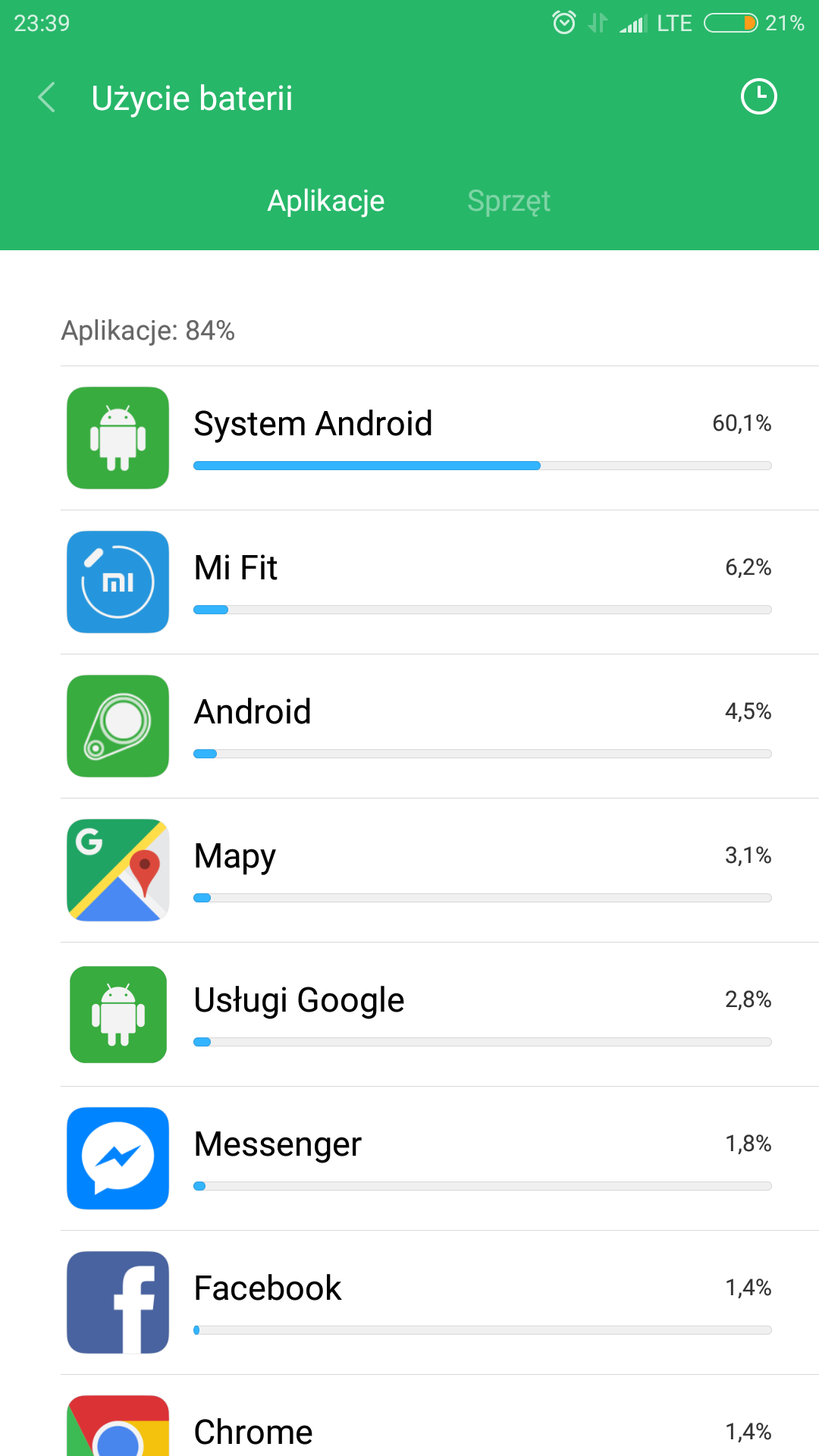Select the Chrome entry
Screen dimensions: 819x1456
pos(440,1429)
